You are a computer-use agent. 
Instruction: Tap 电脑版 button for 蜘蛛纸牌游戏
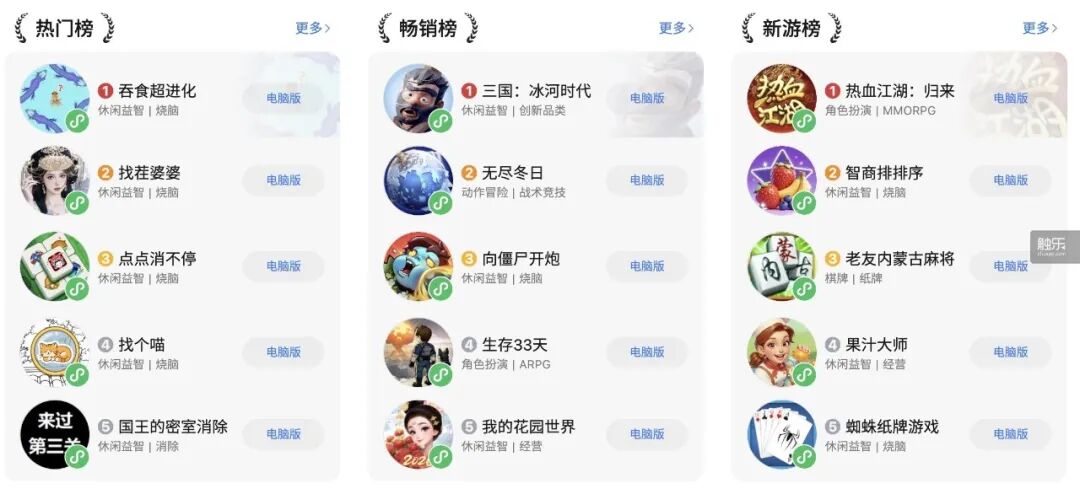1010,434
